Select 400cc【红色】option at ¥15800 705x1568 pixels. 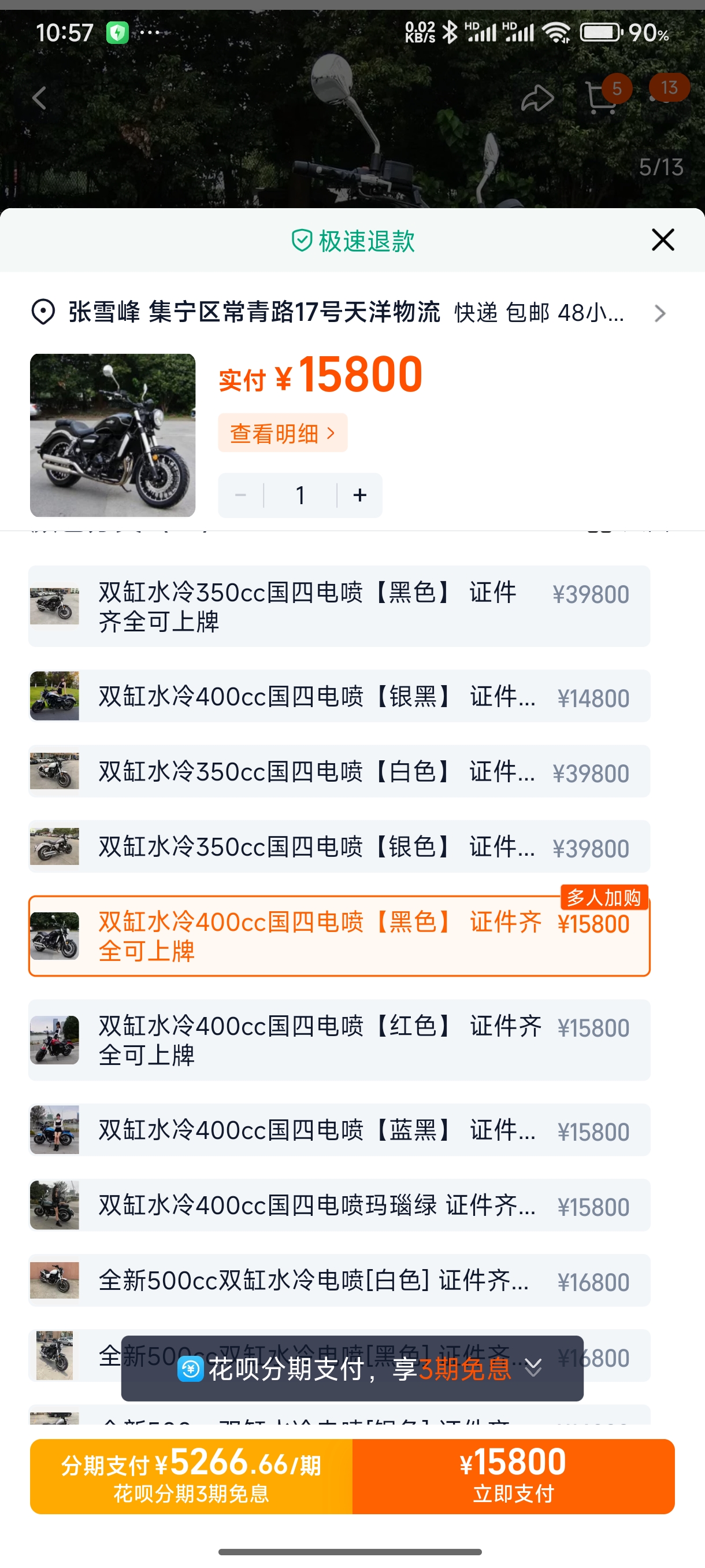pyautogui.click(x=339, y=1040)
